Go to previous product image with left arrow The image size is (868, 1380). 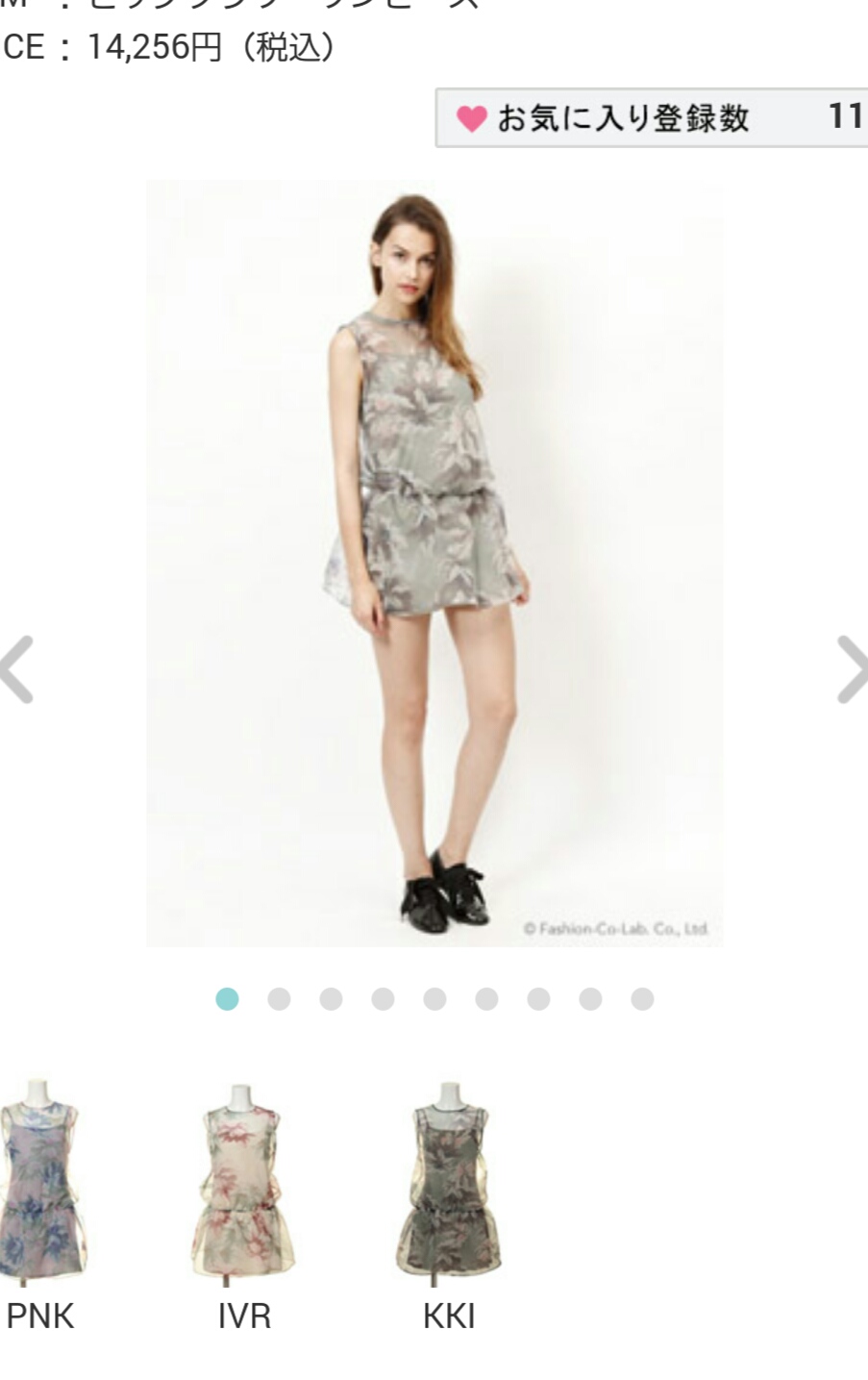coord(16,669)
